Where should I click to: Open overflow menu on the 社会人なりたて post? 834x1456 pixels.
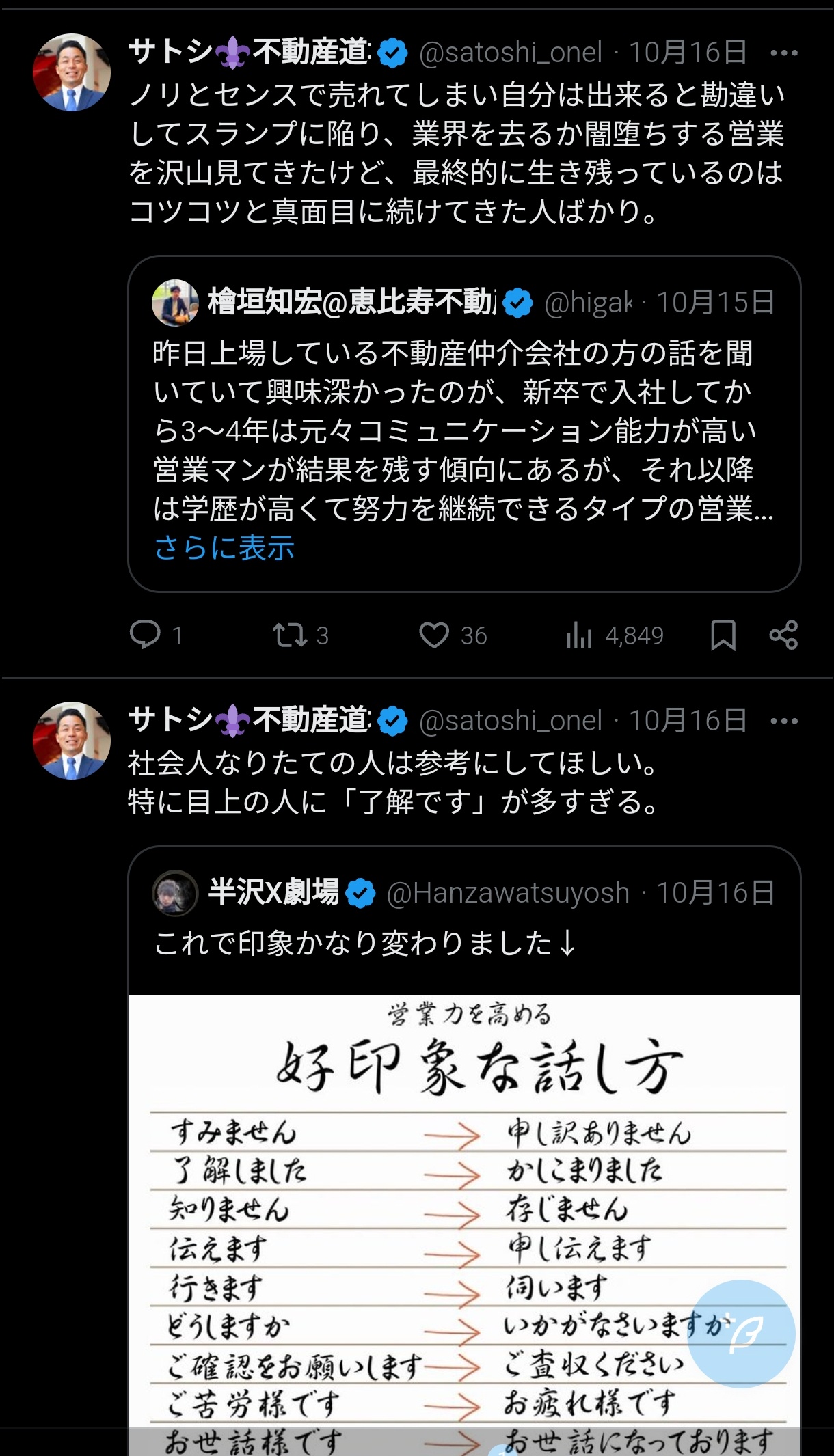pyautogui.click(x=783, y=721)
